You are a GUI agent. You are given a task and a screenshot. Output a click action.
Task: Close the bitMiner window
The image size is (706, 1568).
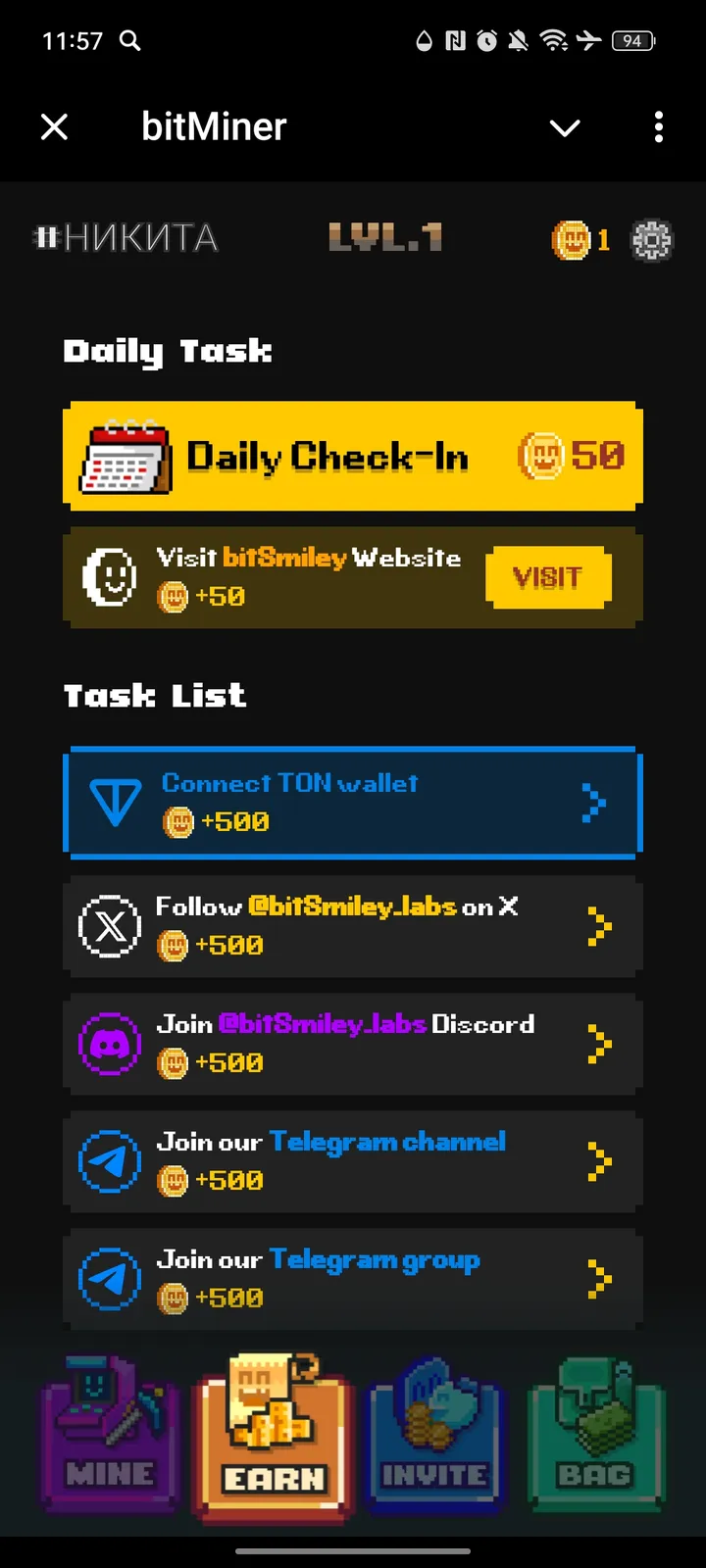pos(54,127)
